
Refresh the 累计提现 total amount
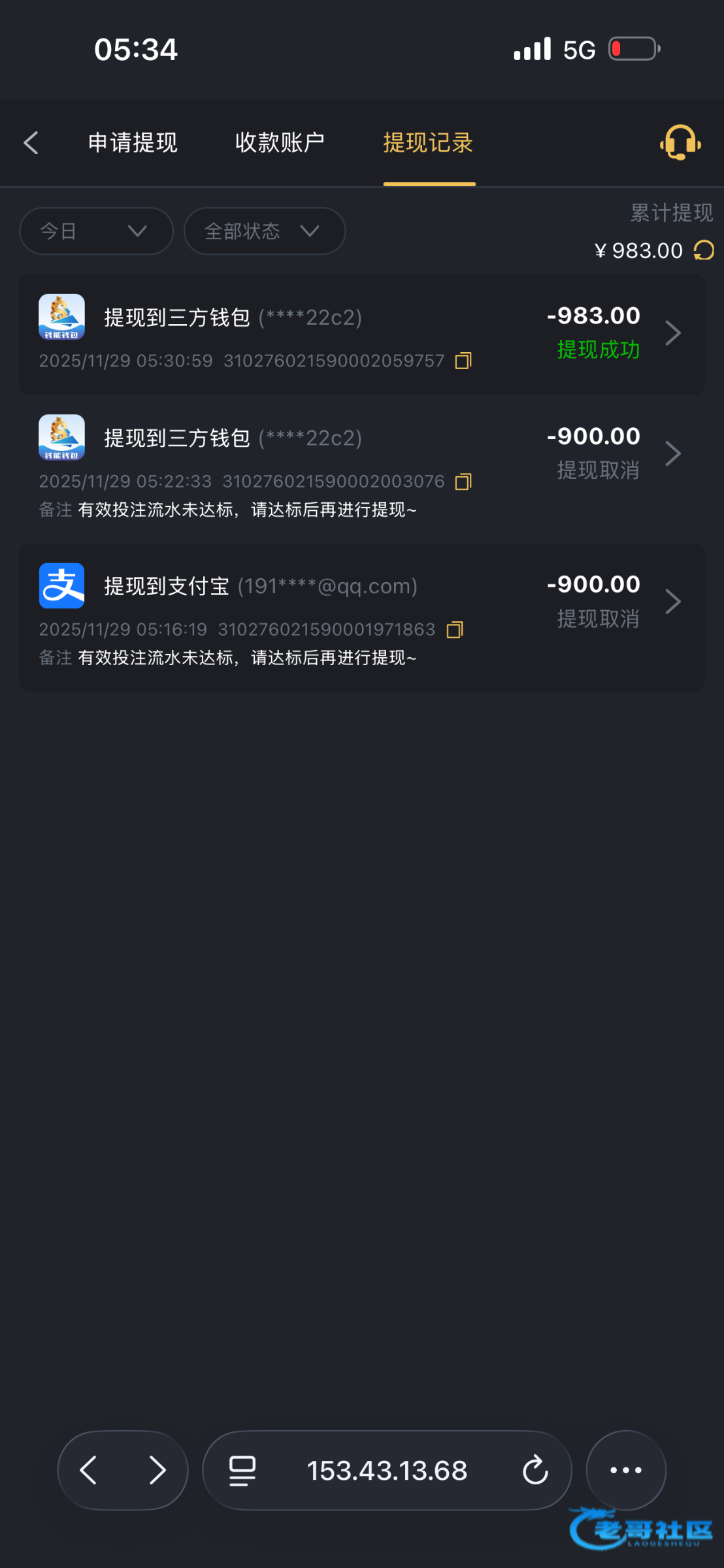(x=704, y=250)
